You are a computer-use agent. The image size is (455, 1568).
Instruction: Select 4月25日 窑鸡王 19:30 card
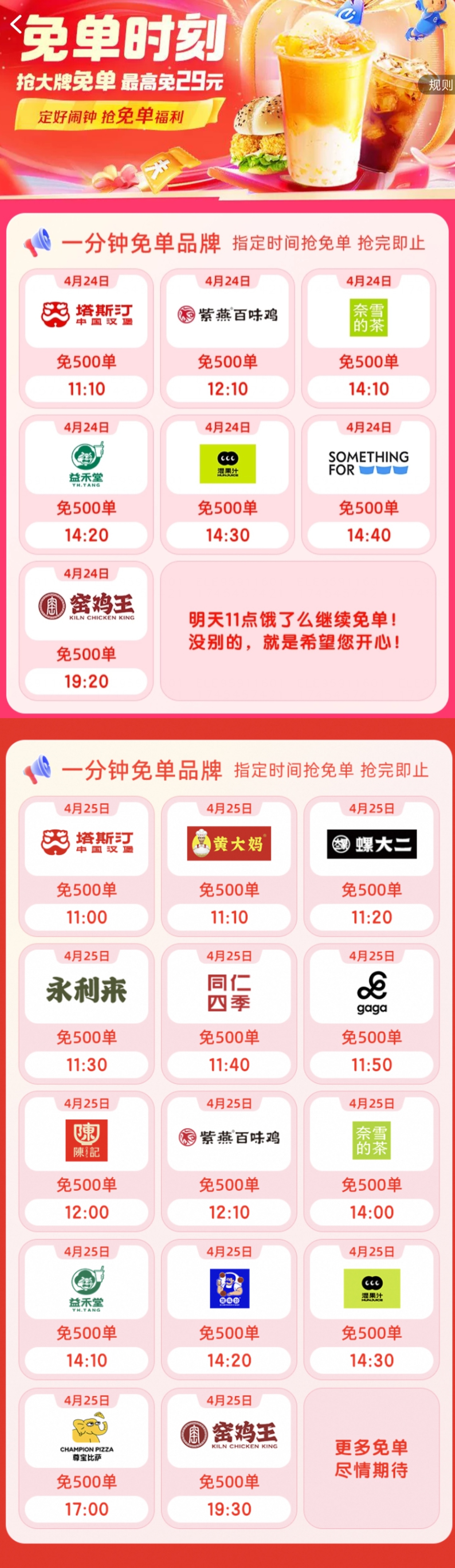[229, 1457]
